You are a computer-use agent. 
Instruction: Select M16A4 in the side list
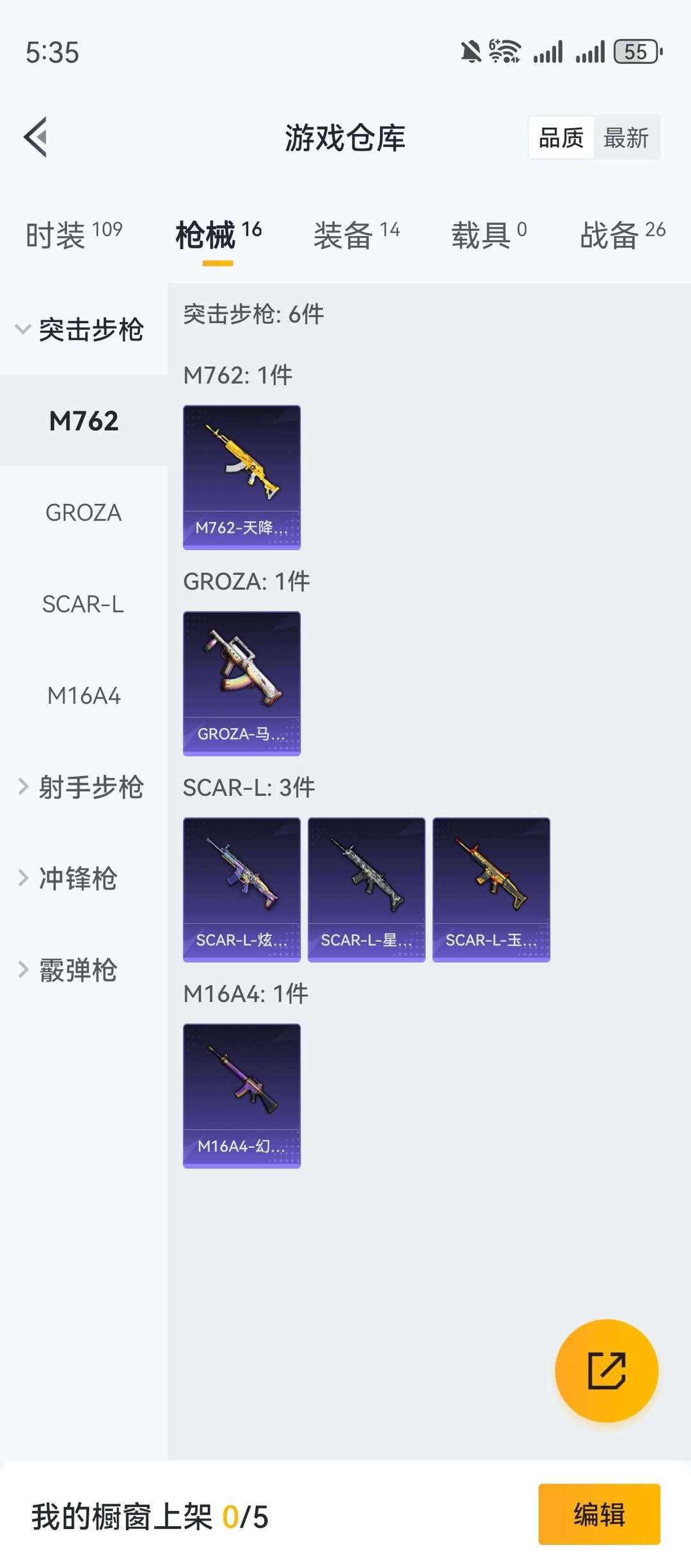pyautogui.click(x=84, y=696)
